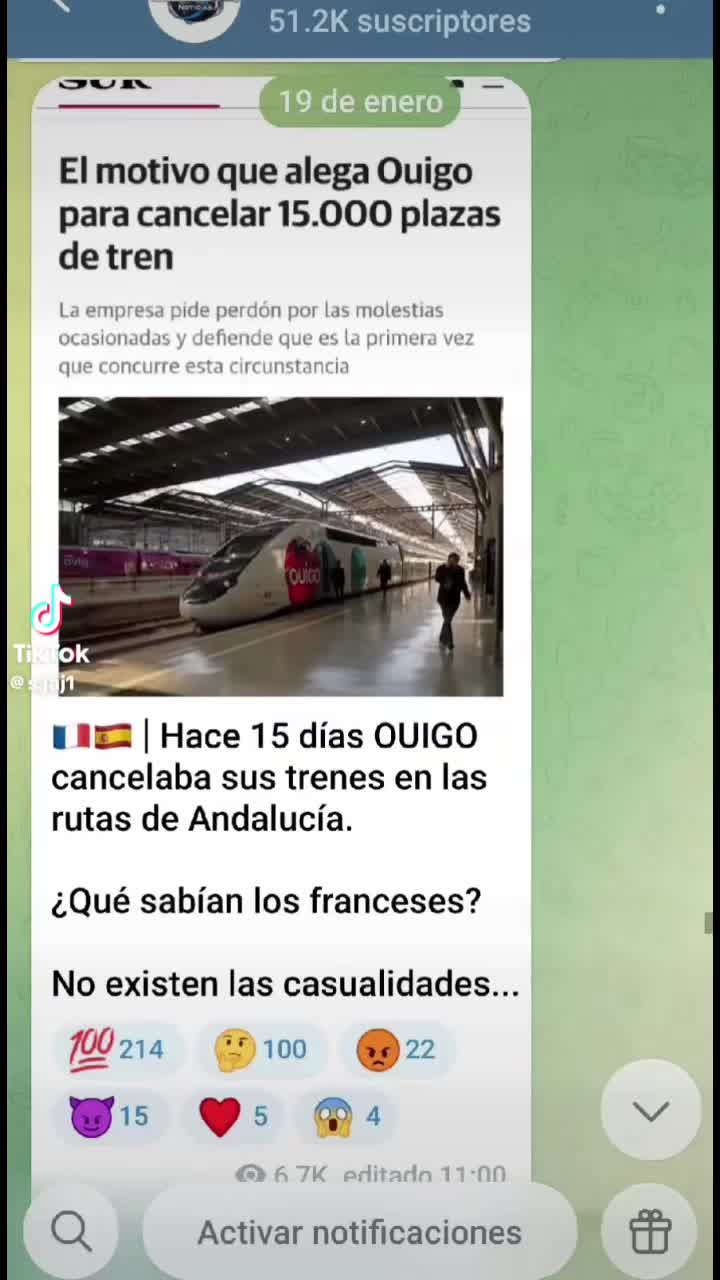The image size is (720, 1280).
Task: React with the 100 emoji
Action: click(117, 1049)
